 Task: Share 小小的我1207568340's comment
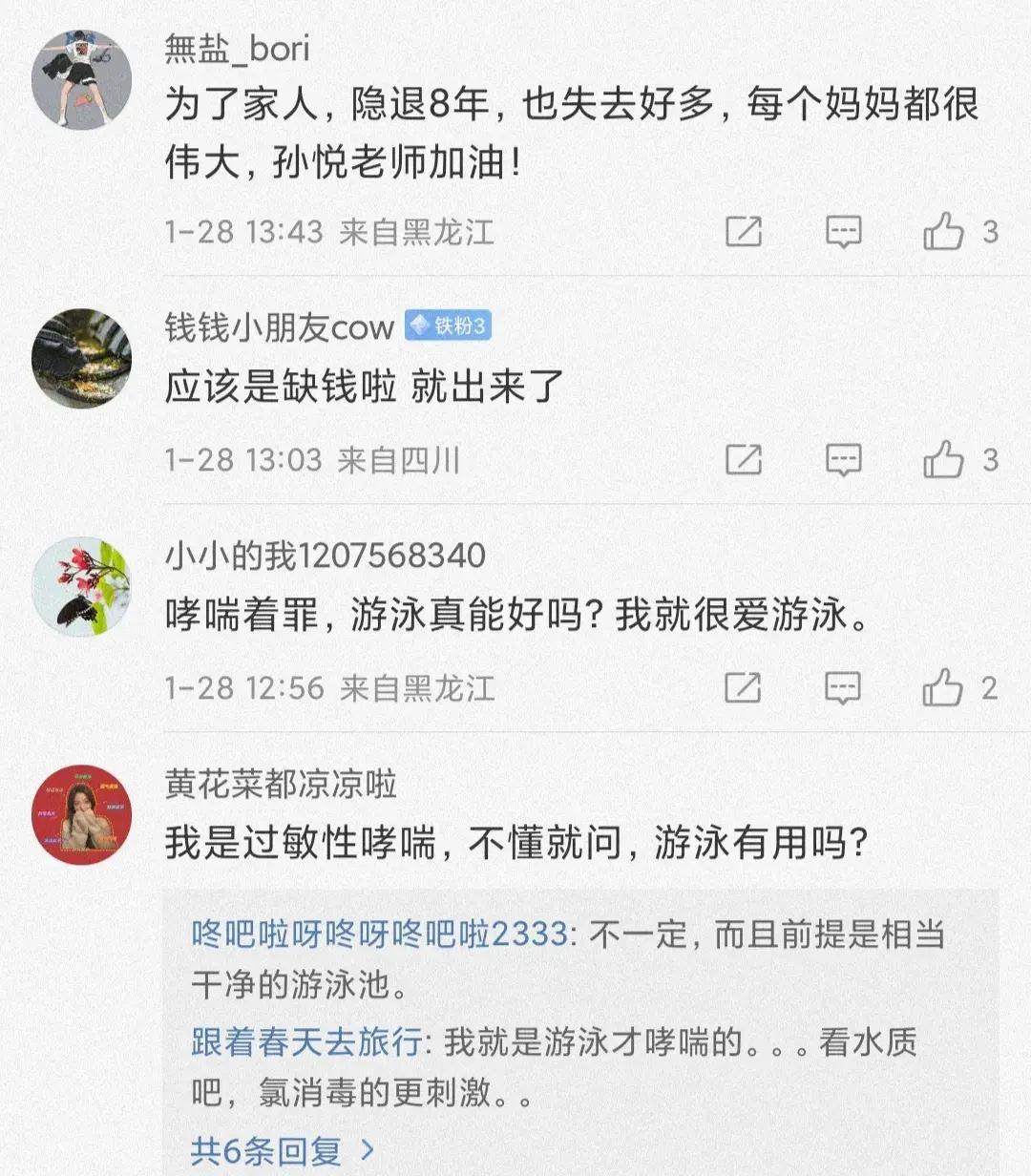click(x=744, y=688)
